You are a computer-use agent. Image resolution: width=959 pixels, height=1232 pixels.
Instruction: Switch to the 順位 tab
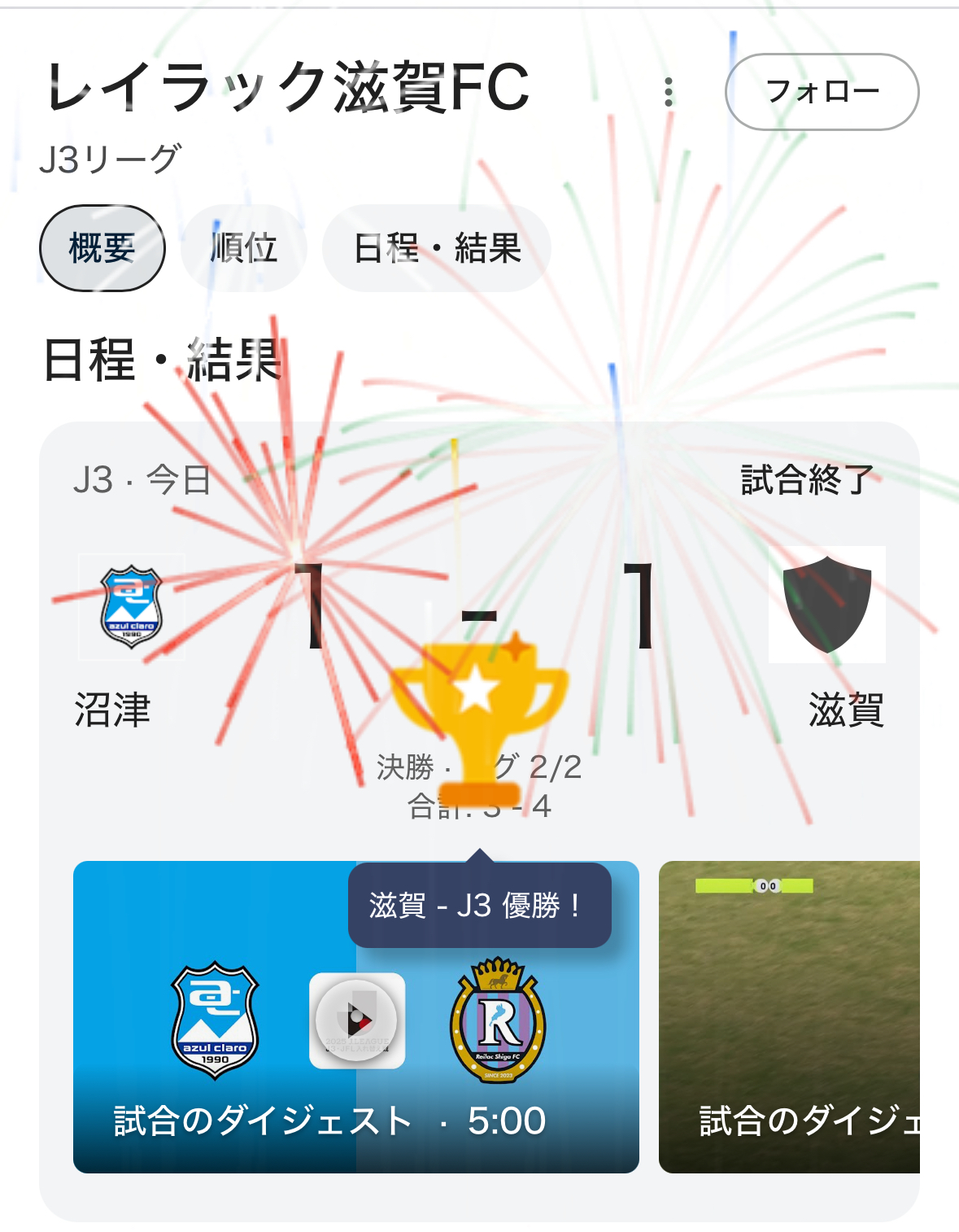(x=243, y=248)
